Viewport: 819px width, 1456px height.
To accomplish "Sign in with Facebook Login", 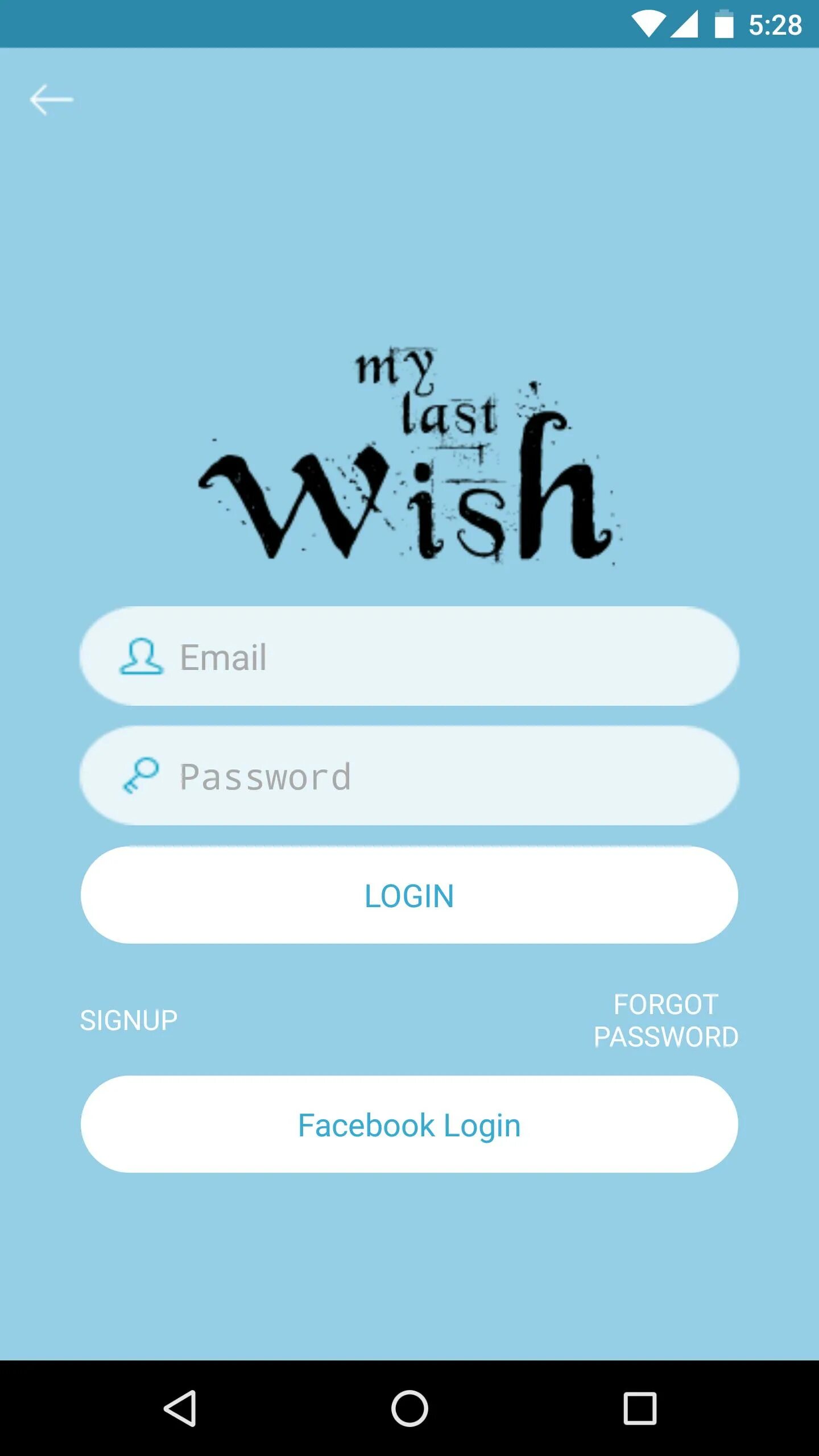I will 409,1124.
